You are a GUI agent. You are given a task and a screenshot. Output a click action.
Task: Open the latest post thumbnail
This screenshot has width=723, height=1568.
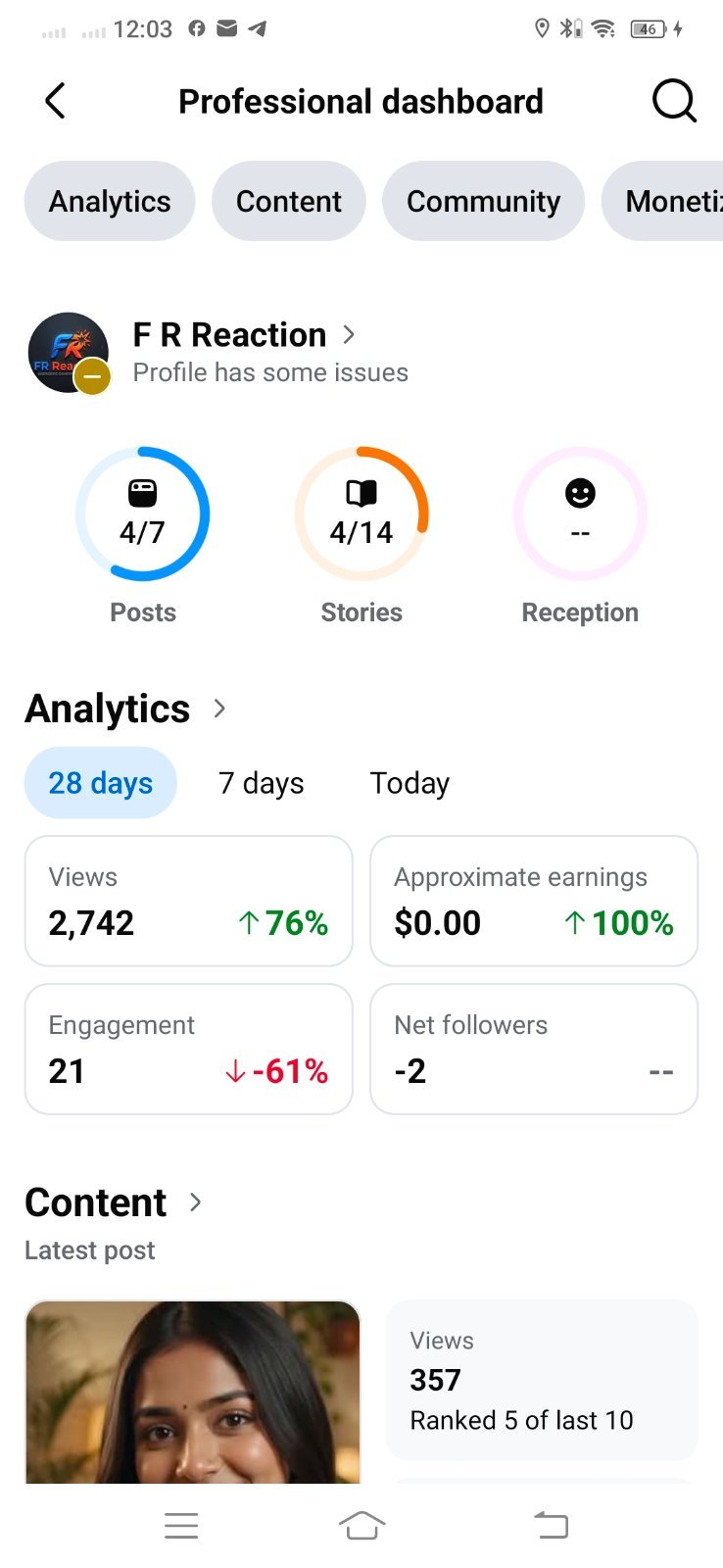pyautogui.click(x=193, y=1392)
